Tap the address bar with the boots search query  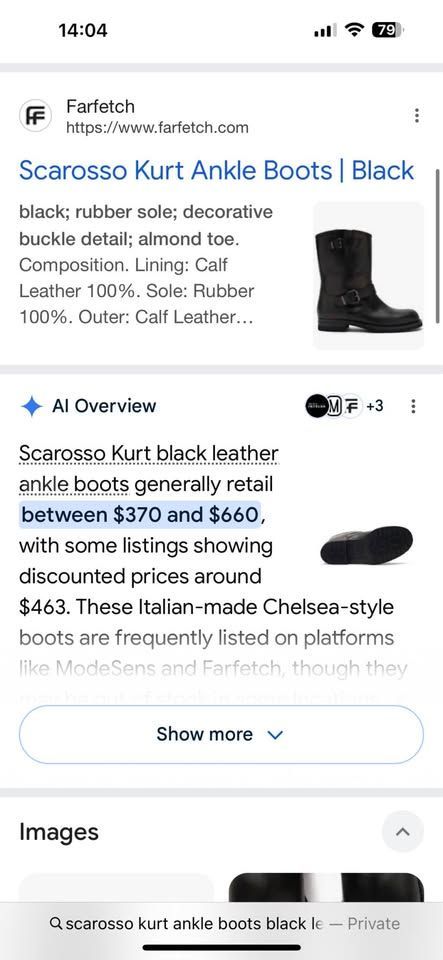point(224,923)
